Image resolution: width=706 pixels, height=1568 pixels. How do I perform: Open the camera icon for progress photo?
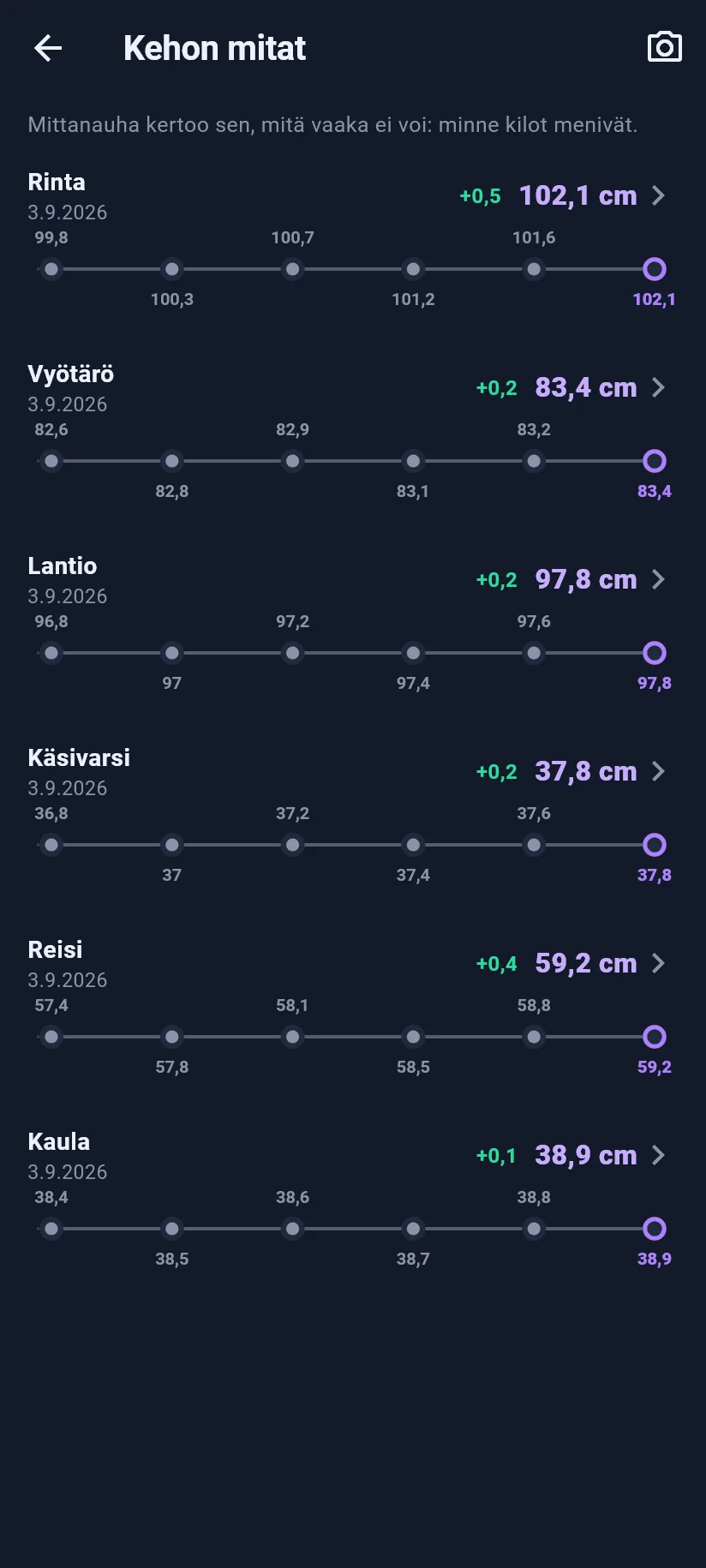click(664, 47)
